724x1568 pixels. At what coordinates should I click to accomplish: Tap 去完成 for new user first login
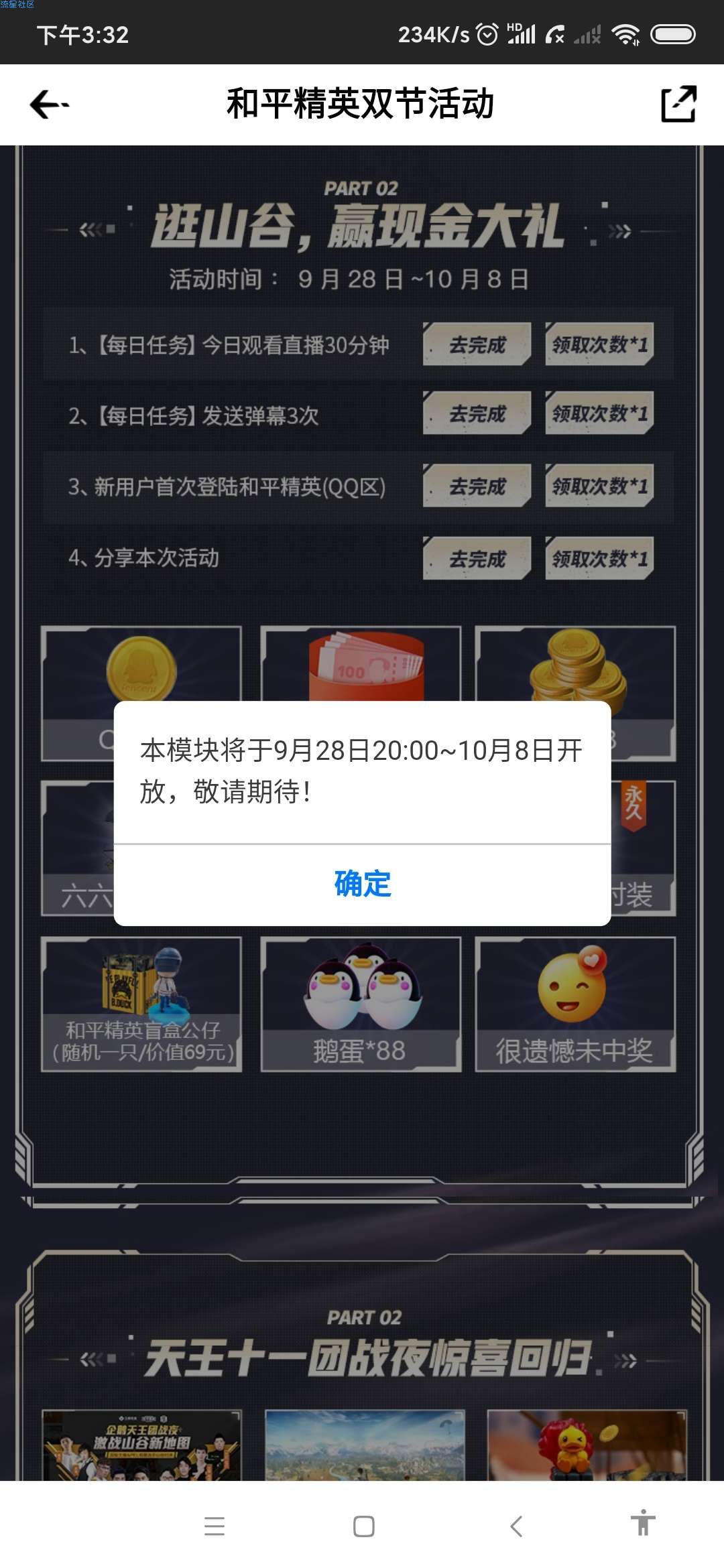(477, 486)
